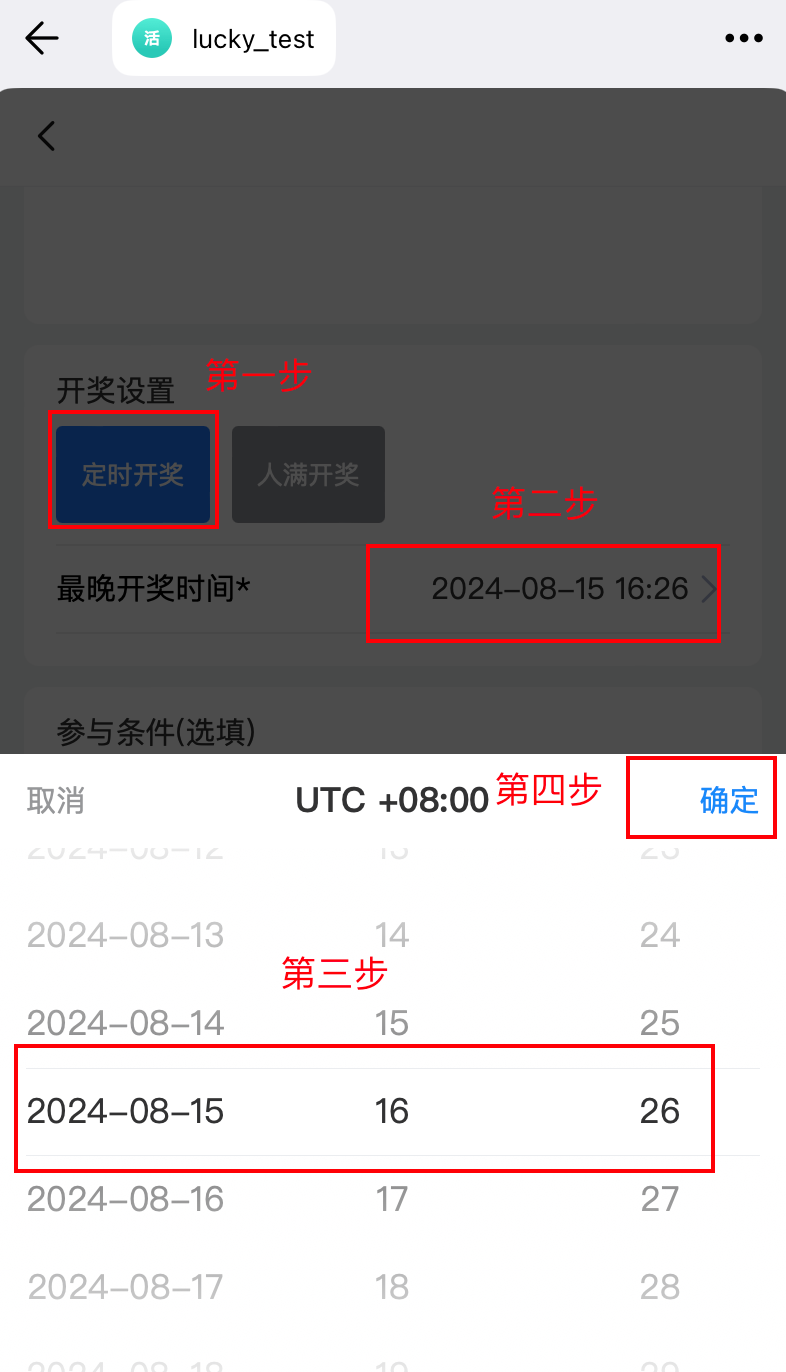Open the three-dot overflow menu
The height and width of the screenshot is (1372, 786).
coord(743,38)
